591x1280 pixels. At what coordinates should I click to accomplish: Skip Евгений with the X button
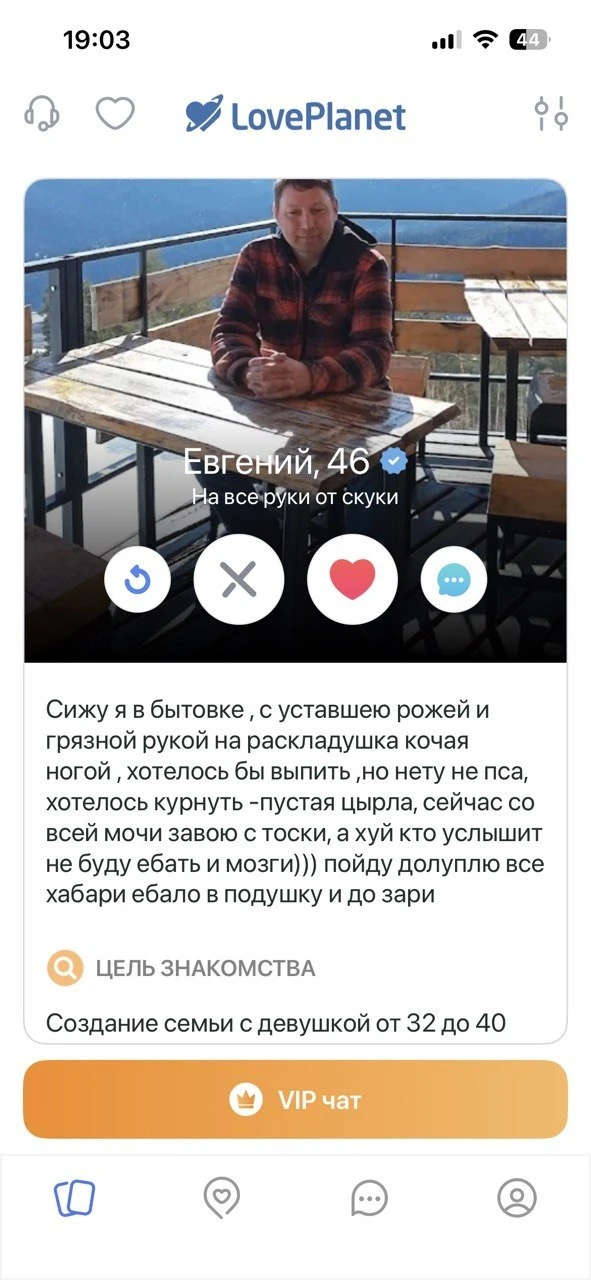pyautogui.click(x=239, y=579)
